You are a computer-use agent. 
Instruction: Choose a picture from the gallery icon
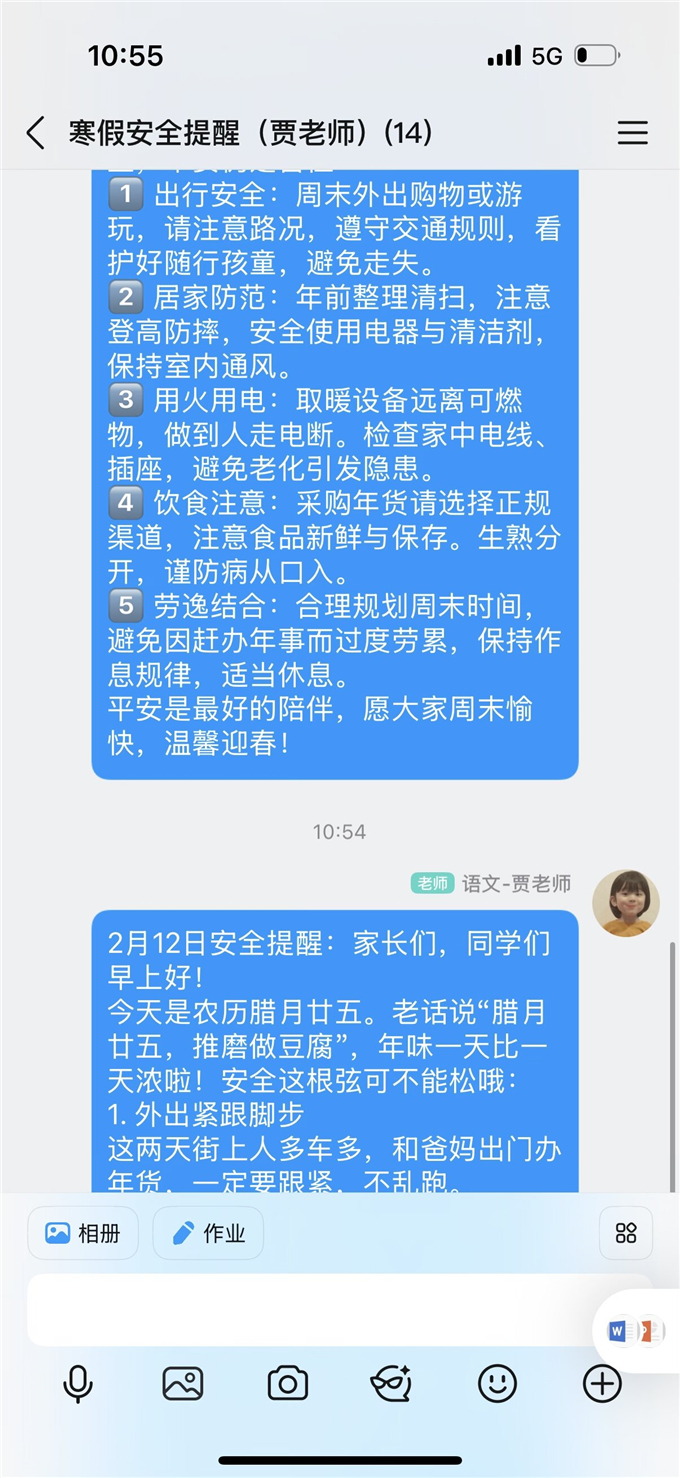pyautogui.click(x=183, y=1384)
